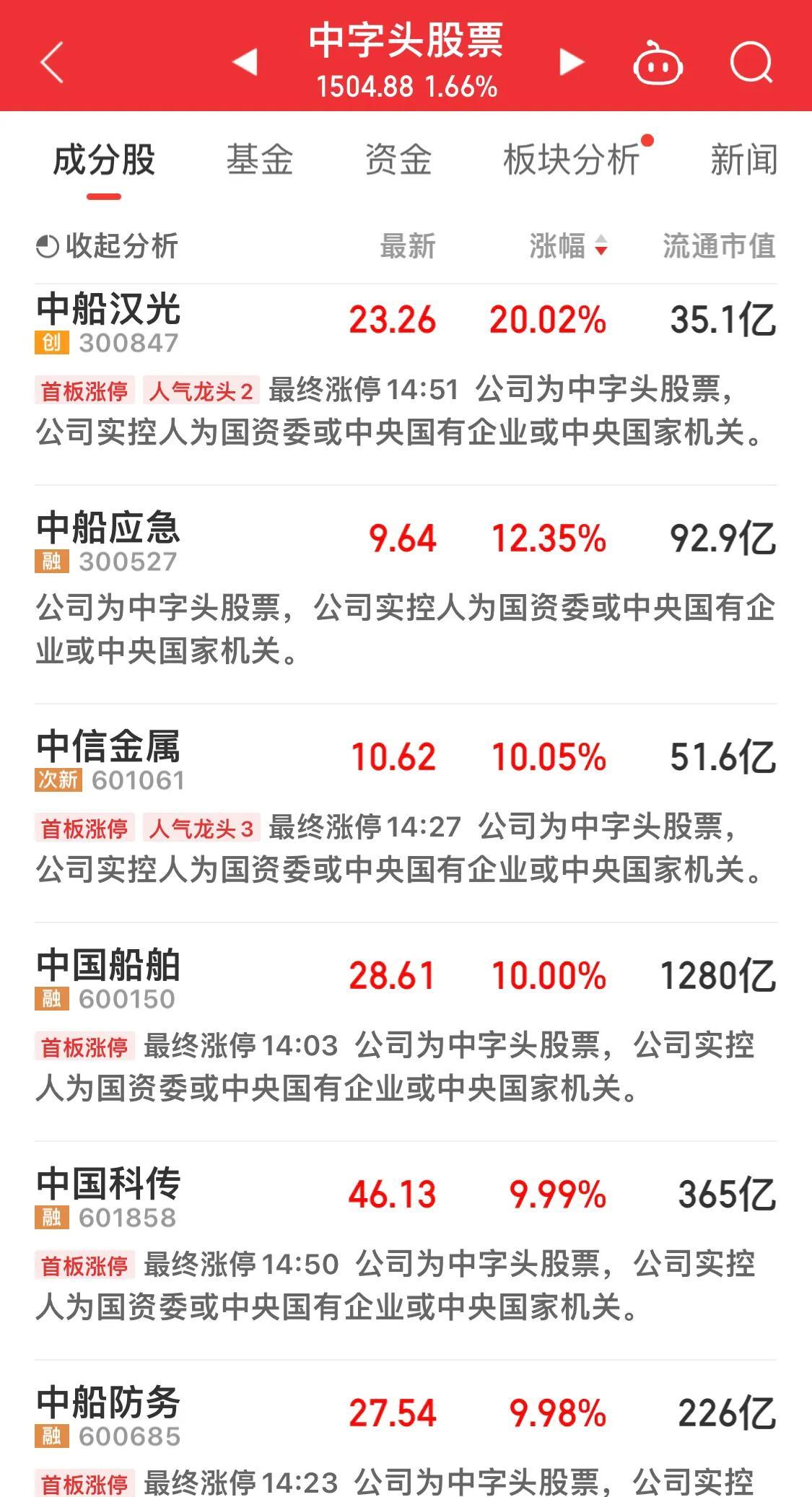
Task: Open search with the magnifier icon
Action: (x=751, y=63)
